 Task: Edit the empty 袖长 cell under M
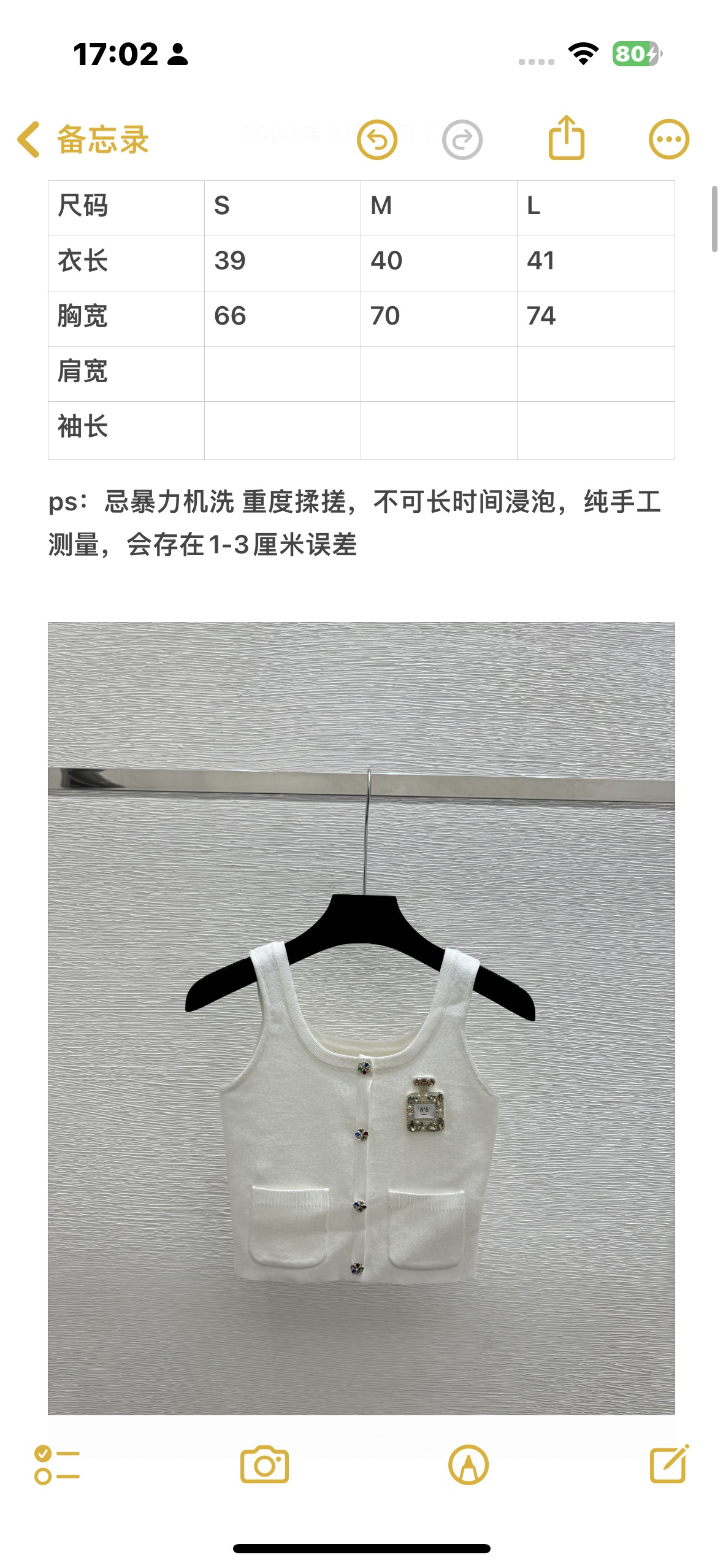(439, 430)
